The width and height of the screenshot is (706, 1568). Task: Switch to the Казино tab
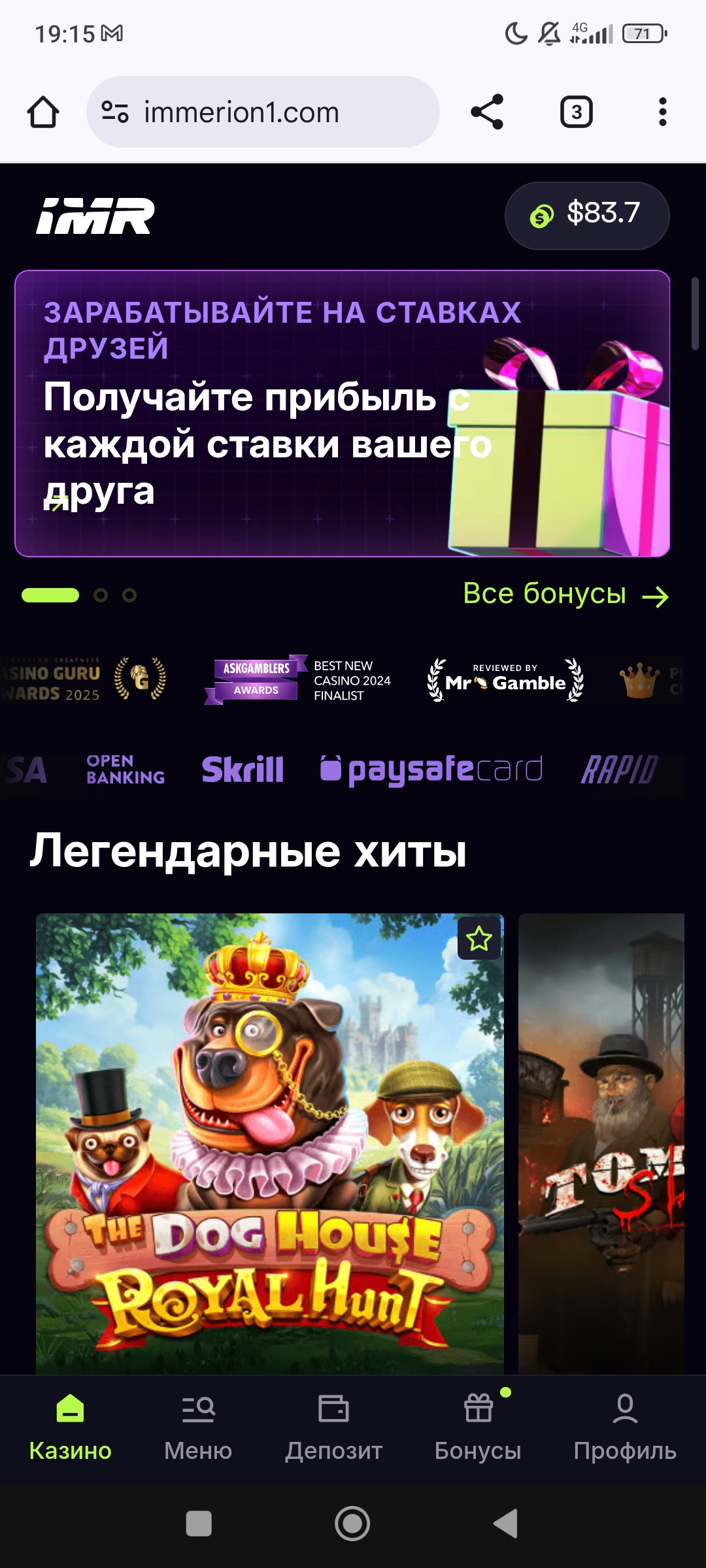70,1428
